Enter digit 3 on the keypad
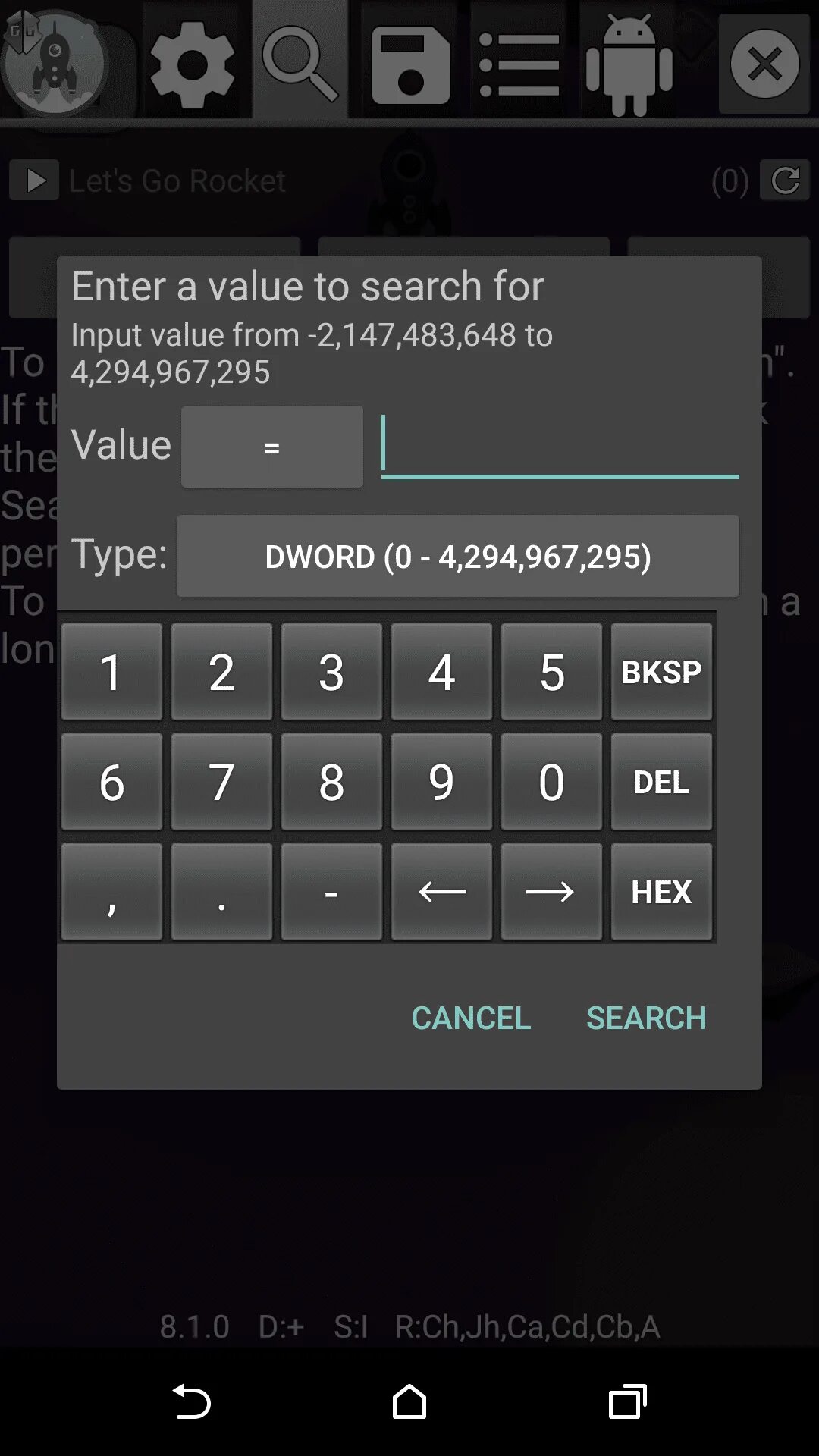Screen dimensions: 819x1456 pos(331,672)
